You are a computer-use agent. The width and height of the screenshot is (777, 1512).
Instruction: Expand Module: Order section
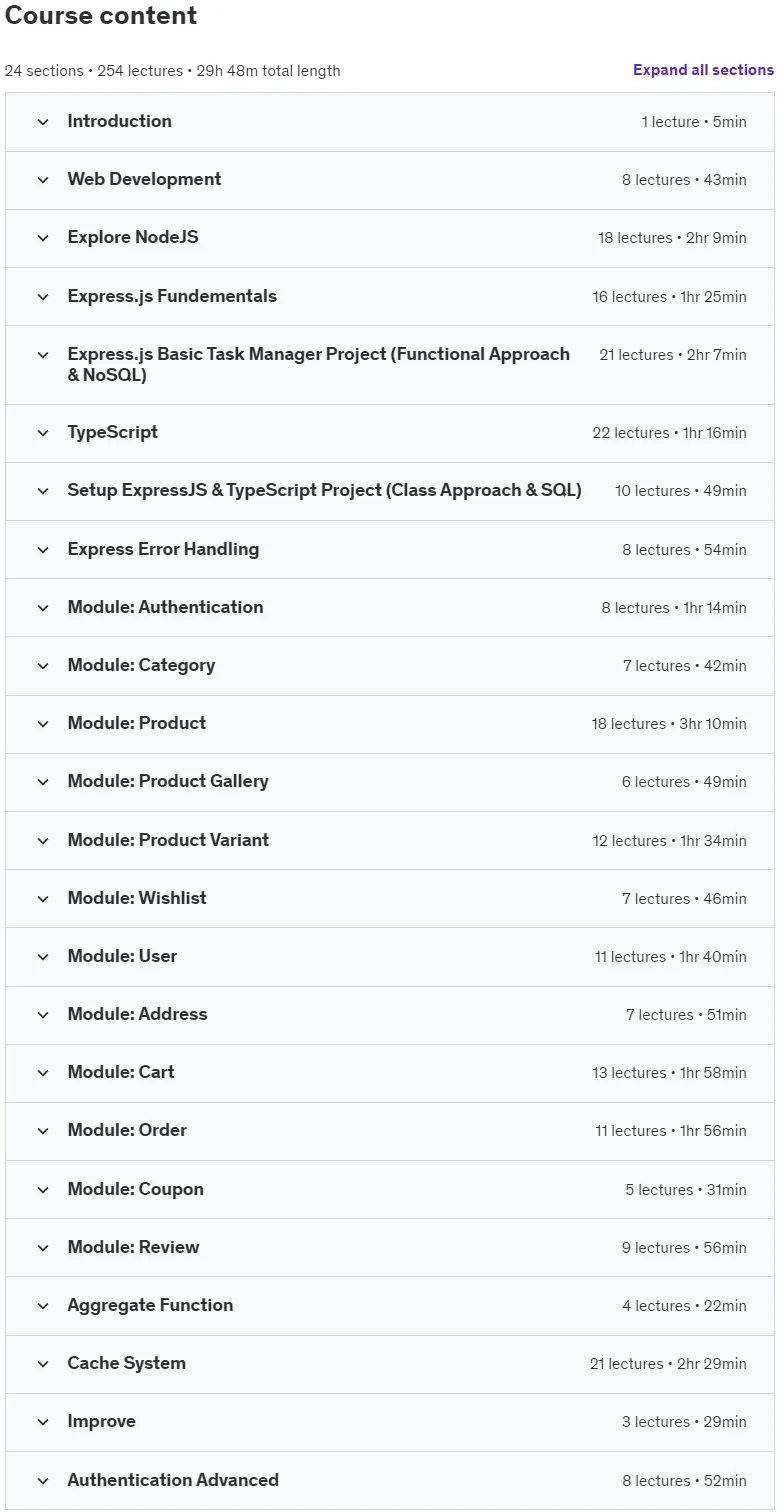[x=390, y=1131]
